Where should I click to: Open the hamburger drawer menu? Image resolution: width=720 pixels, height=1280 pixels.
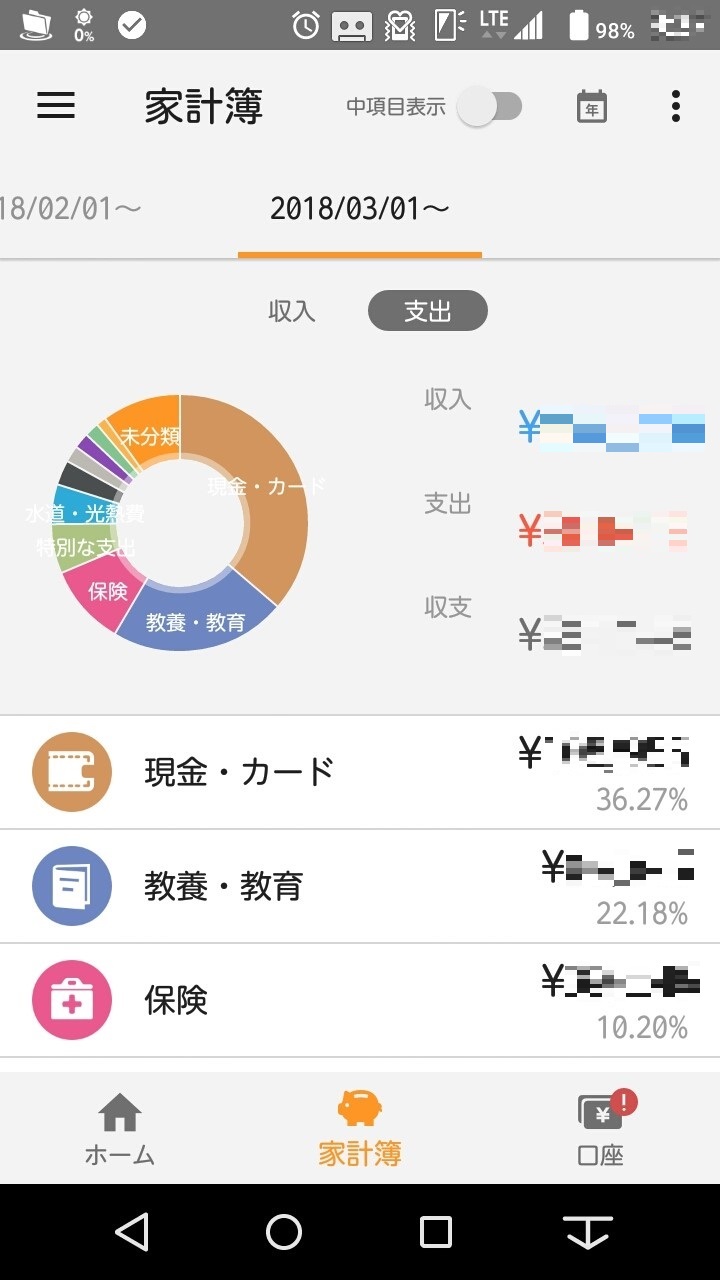[56, 106]
